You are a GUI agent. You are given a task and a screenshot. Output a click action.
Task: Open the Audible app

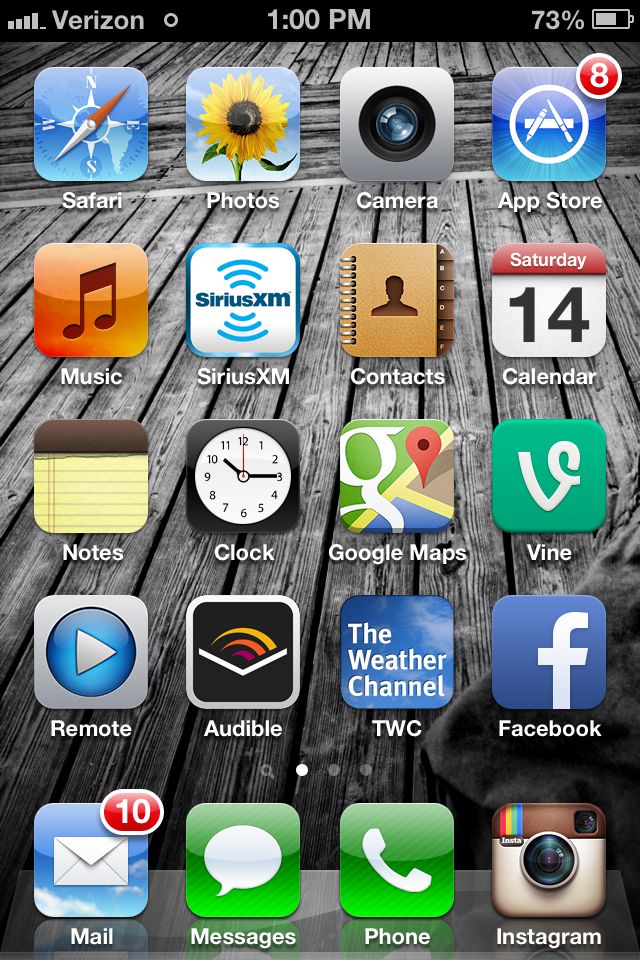tap(243, 652)
